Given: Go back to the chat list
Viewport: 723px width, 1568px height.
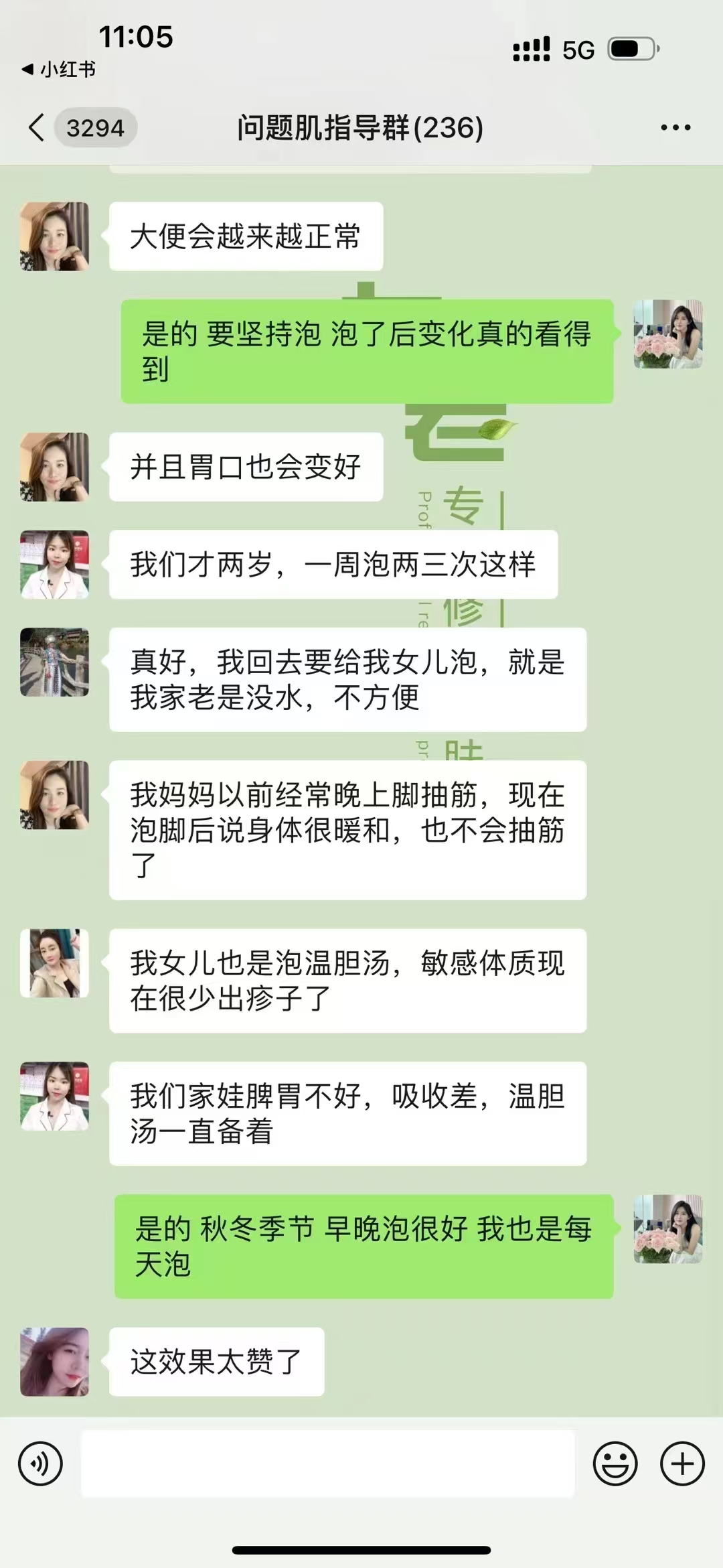Looking at the screenshot, I should 37,127.
